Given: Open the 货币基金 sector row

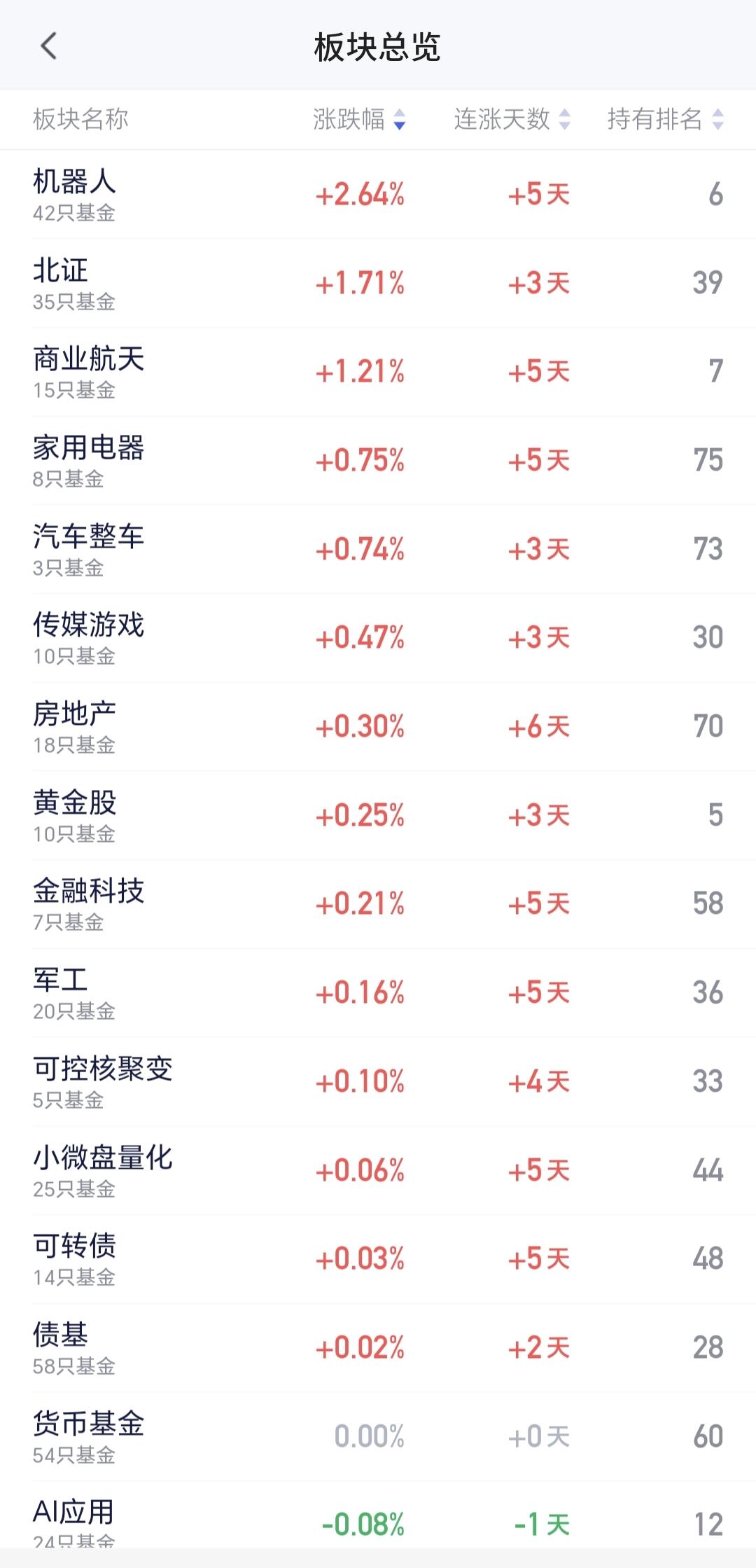Looking at the screenshot, I should pyautogui.click(x=378, y=1436).
